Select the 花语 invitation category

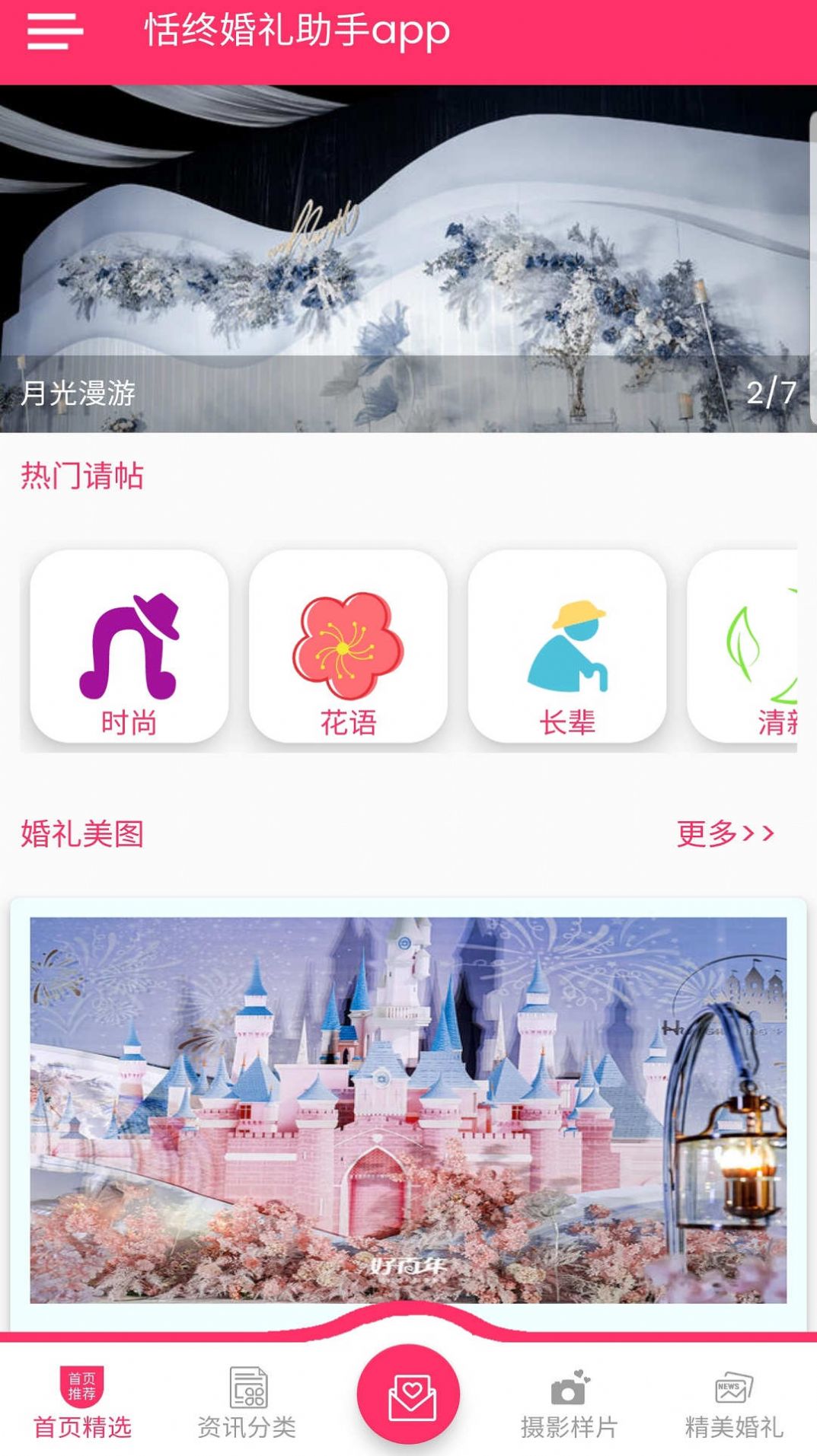click(x=348, y=646)
